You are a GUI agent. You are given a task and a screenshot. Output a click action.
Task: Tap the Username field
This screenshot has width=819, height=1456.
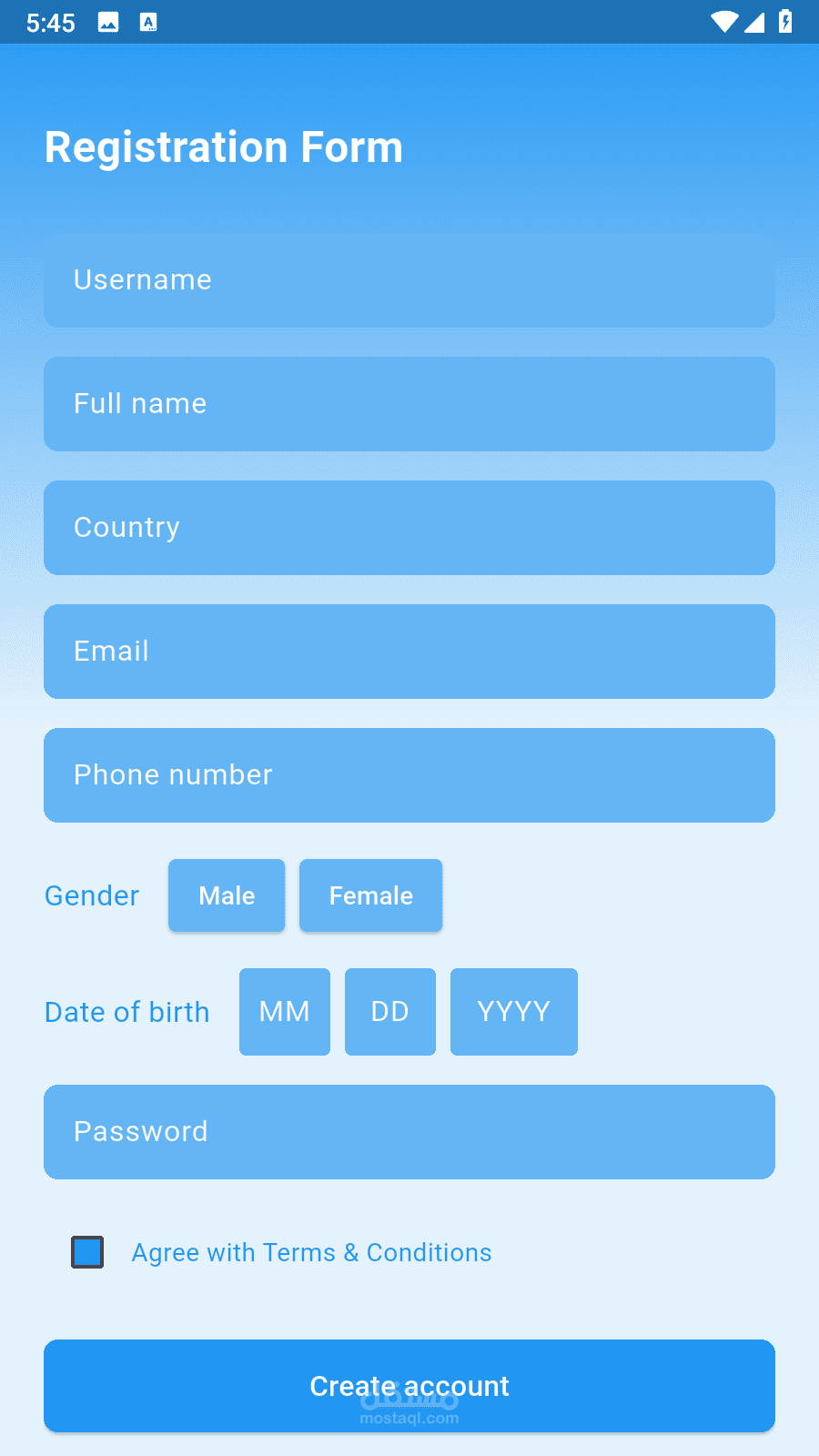tap(409, 280)
